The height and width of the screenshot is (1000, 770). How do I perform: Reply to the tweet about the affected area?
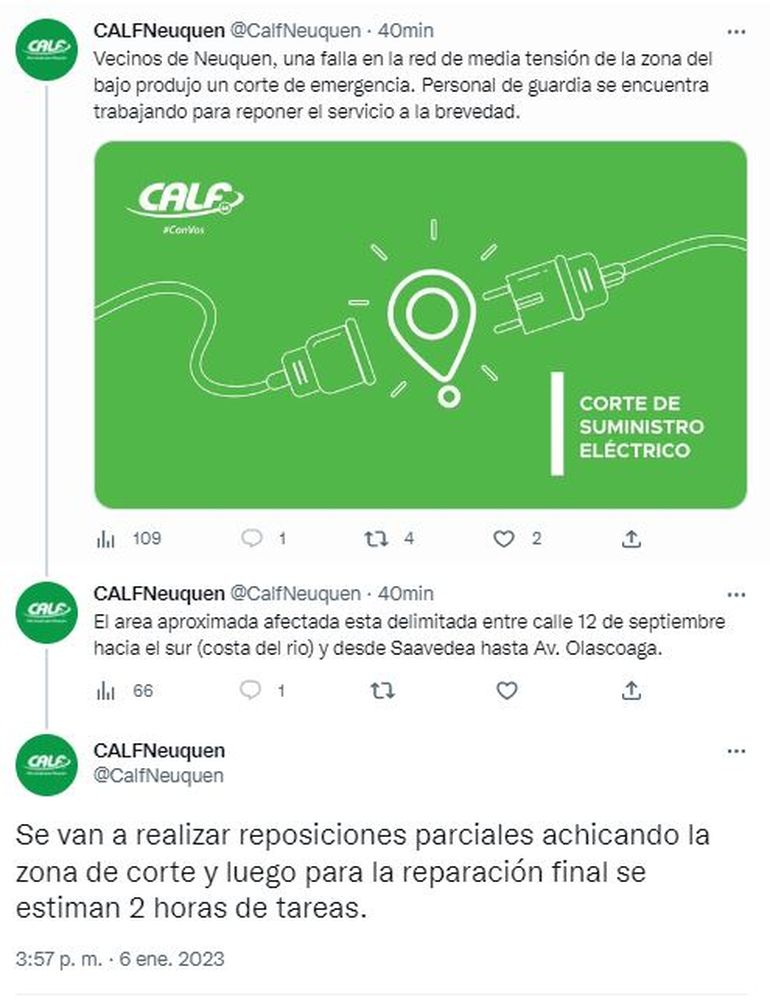(252, 691)
